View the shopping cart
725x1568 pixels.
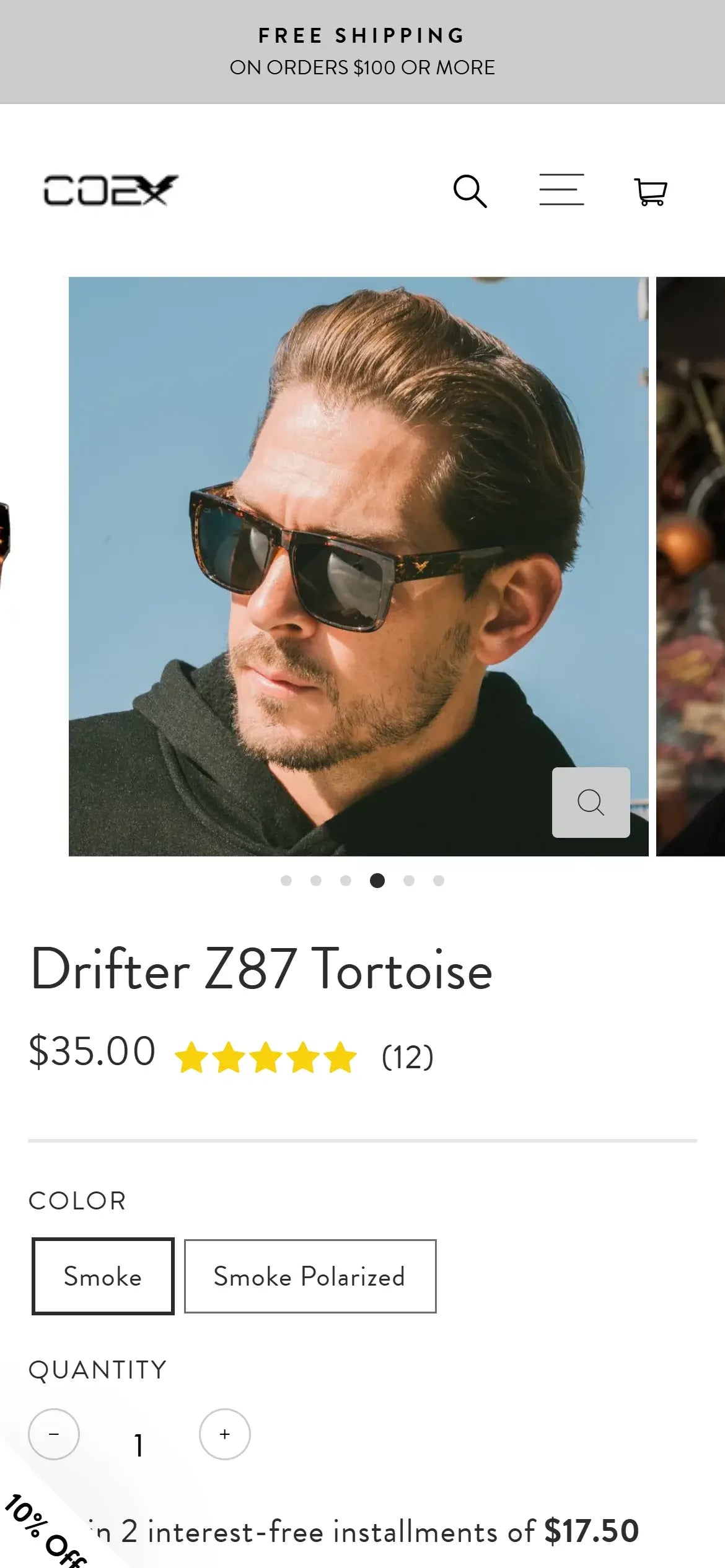[650, 191]
